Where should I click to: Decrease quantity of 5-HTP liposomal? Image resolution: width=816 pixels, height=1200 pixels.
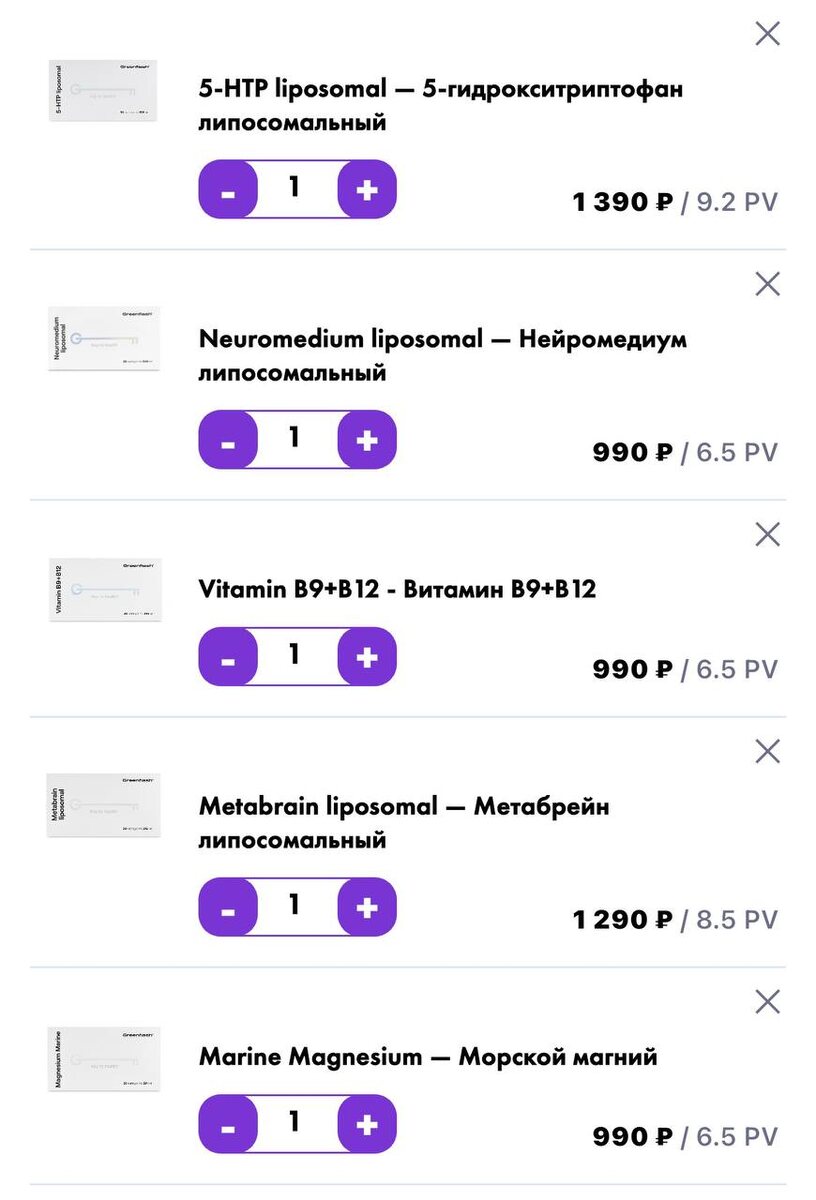click(228, 189)
